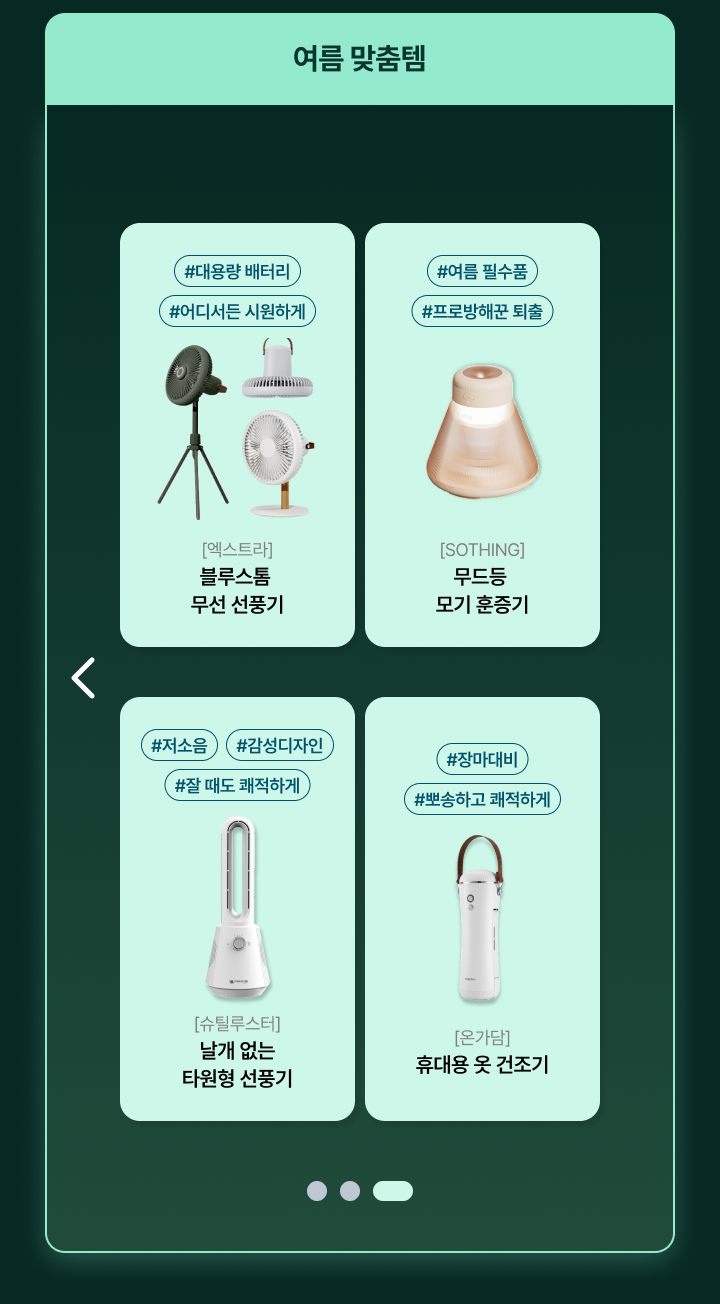Screen dimensions: 720x1304
Task: Open the 무드등 모기 훈증기 card
Action: 482,435
